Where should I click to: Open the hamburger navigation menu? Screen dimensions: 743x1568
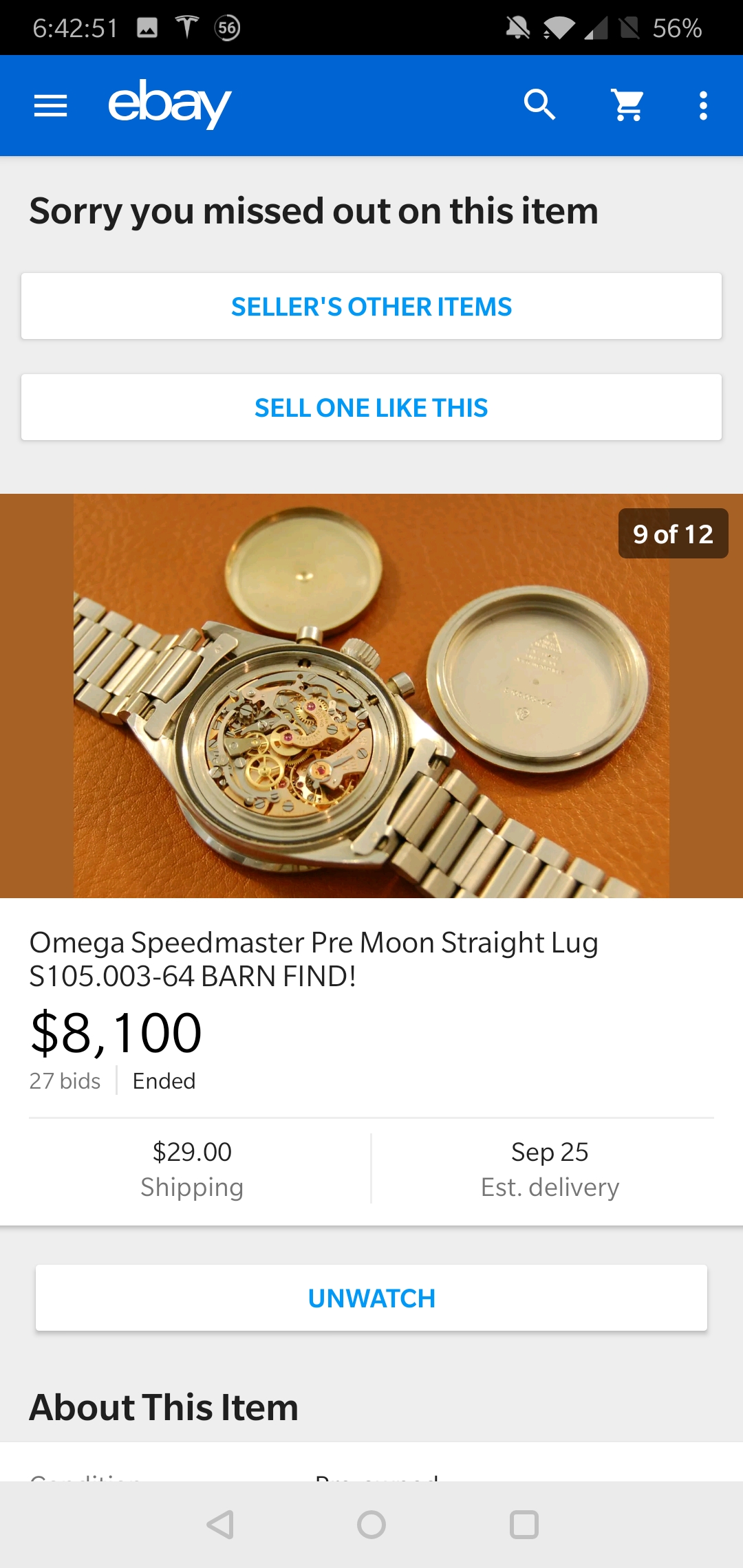[x=50, y=106]
